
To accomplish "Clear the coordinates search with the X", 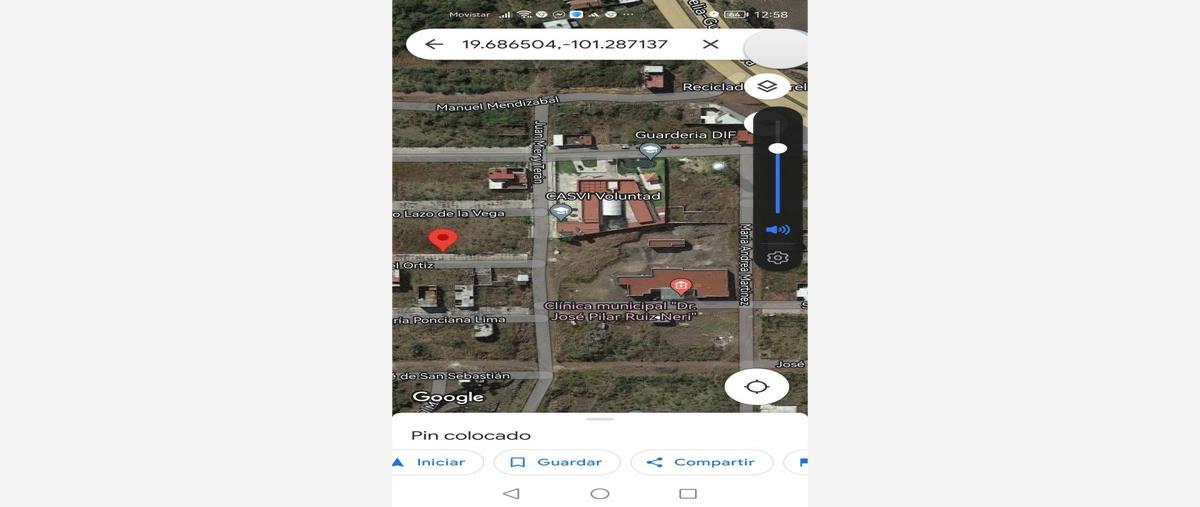I will coord(710,44).
